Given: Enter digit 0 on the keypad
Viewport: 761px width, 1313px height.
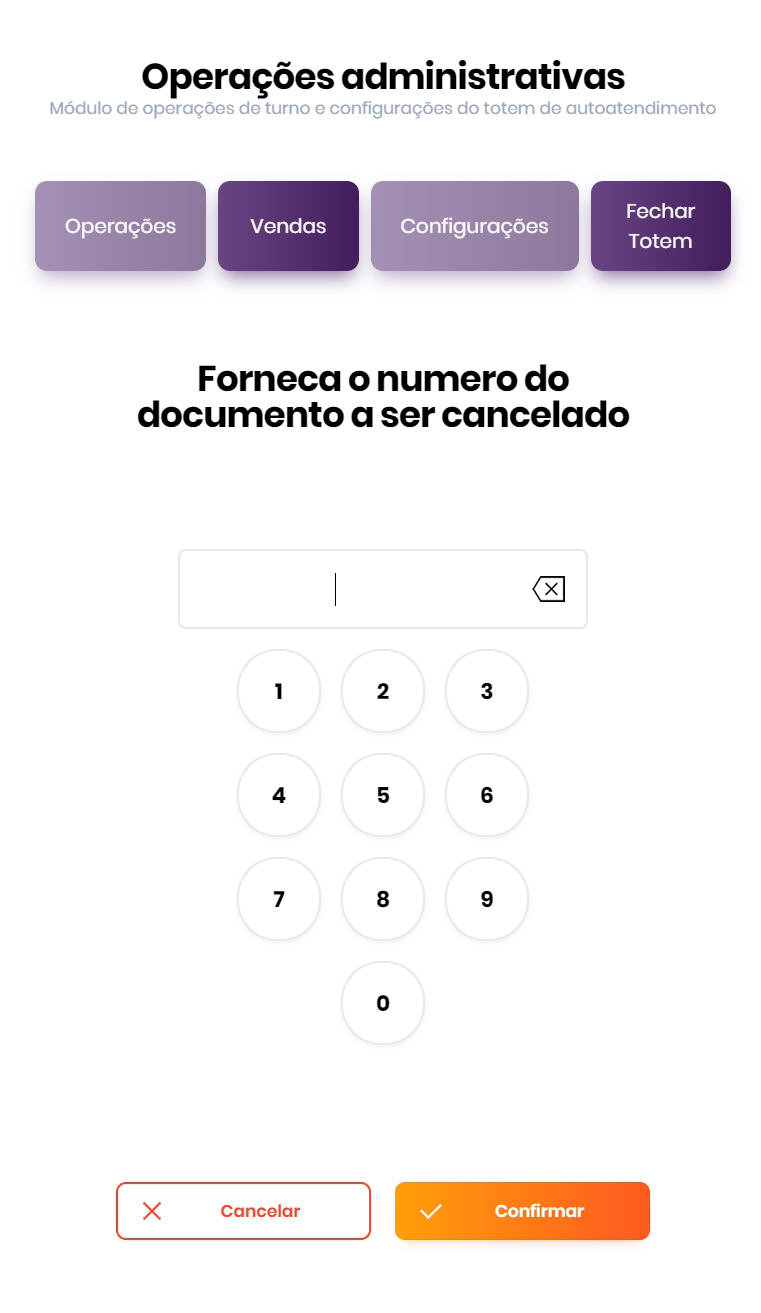Looking at the screenshot, I should (x=383, y=1003).
